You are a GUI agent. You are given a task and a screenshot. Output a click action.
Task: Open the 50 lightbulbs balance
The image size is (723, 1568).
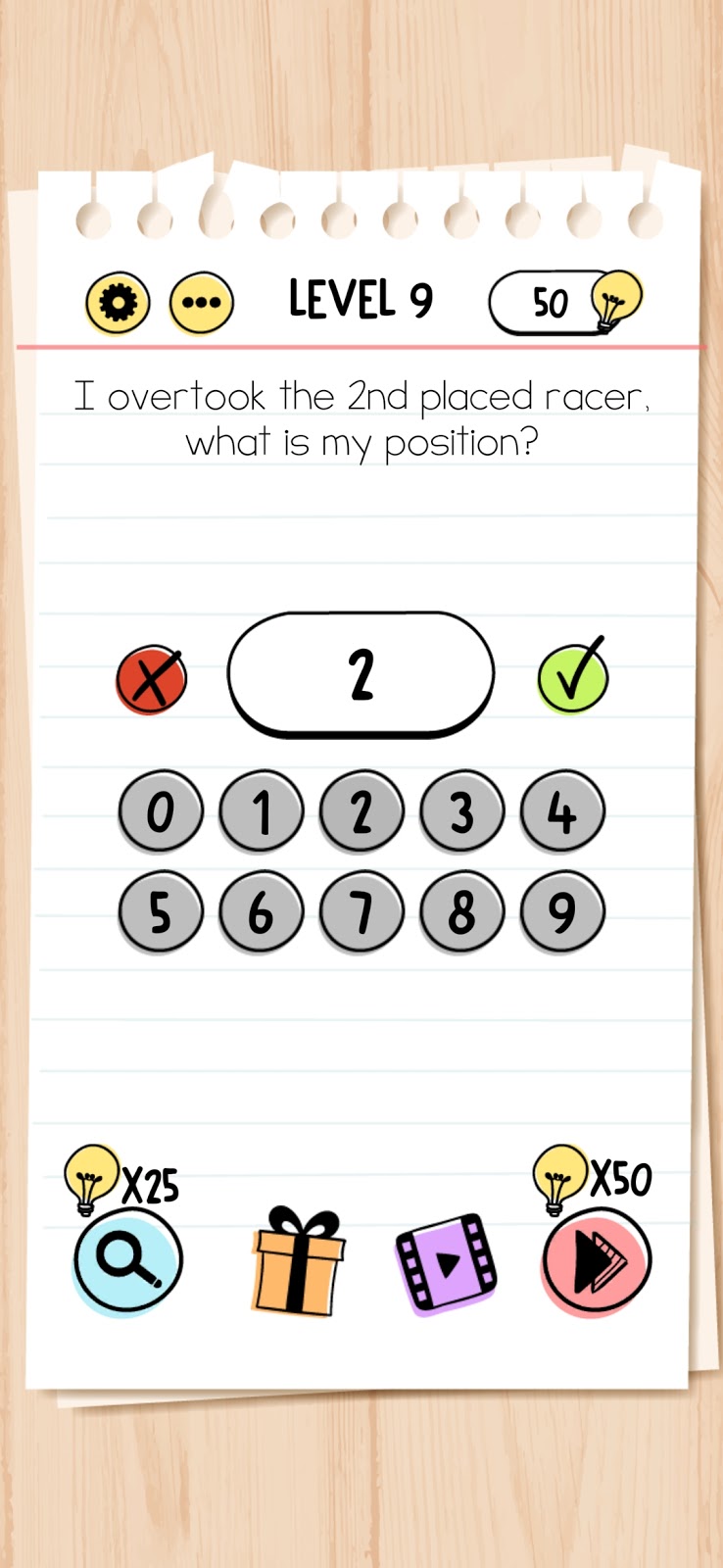coord(565,303)
